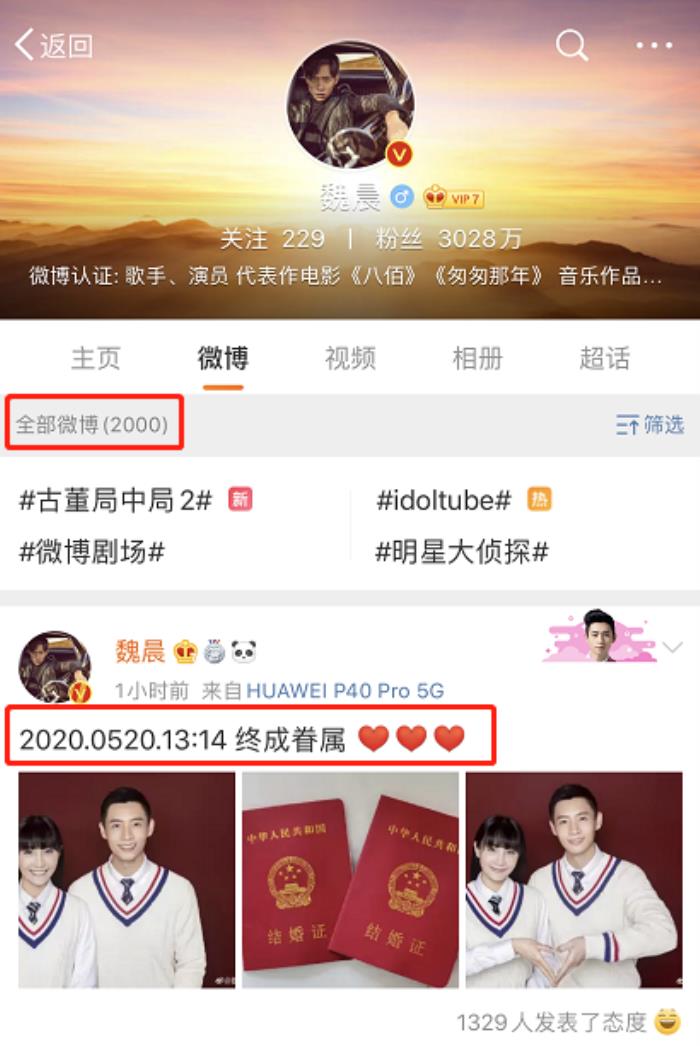Viewport: 700px width, 1046px height.
Task: Open the #古董局中局2# topic
Action: point(116,501)
